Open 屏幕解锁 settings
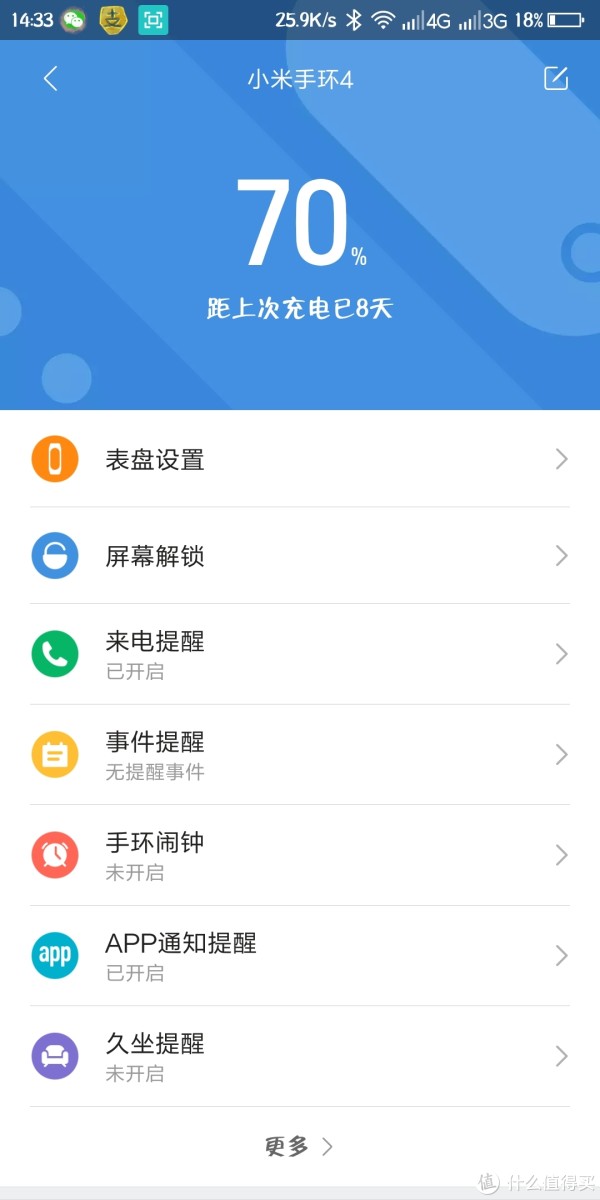Screen dimensions: 600x1200 [300, 556]
